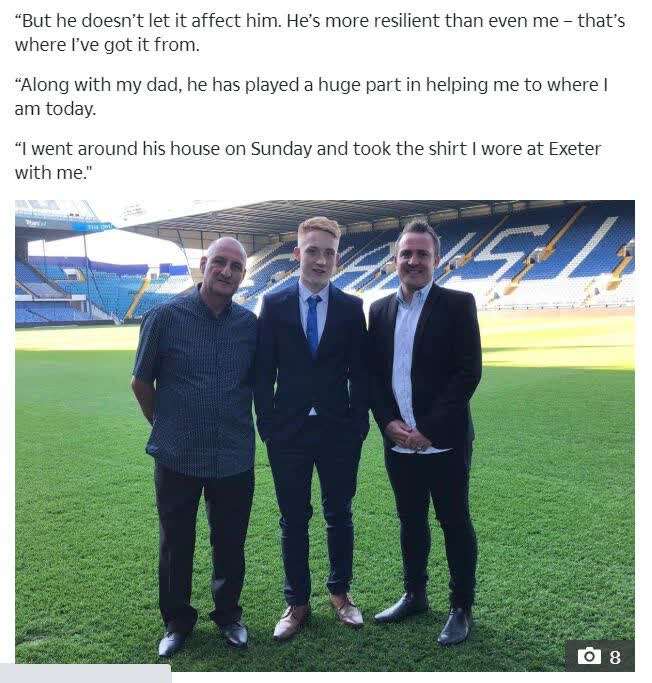Open the stadium pitch photo

click(324, 430)
